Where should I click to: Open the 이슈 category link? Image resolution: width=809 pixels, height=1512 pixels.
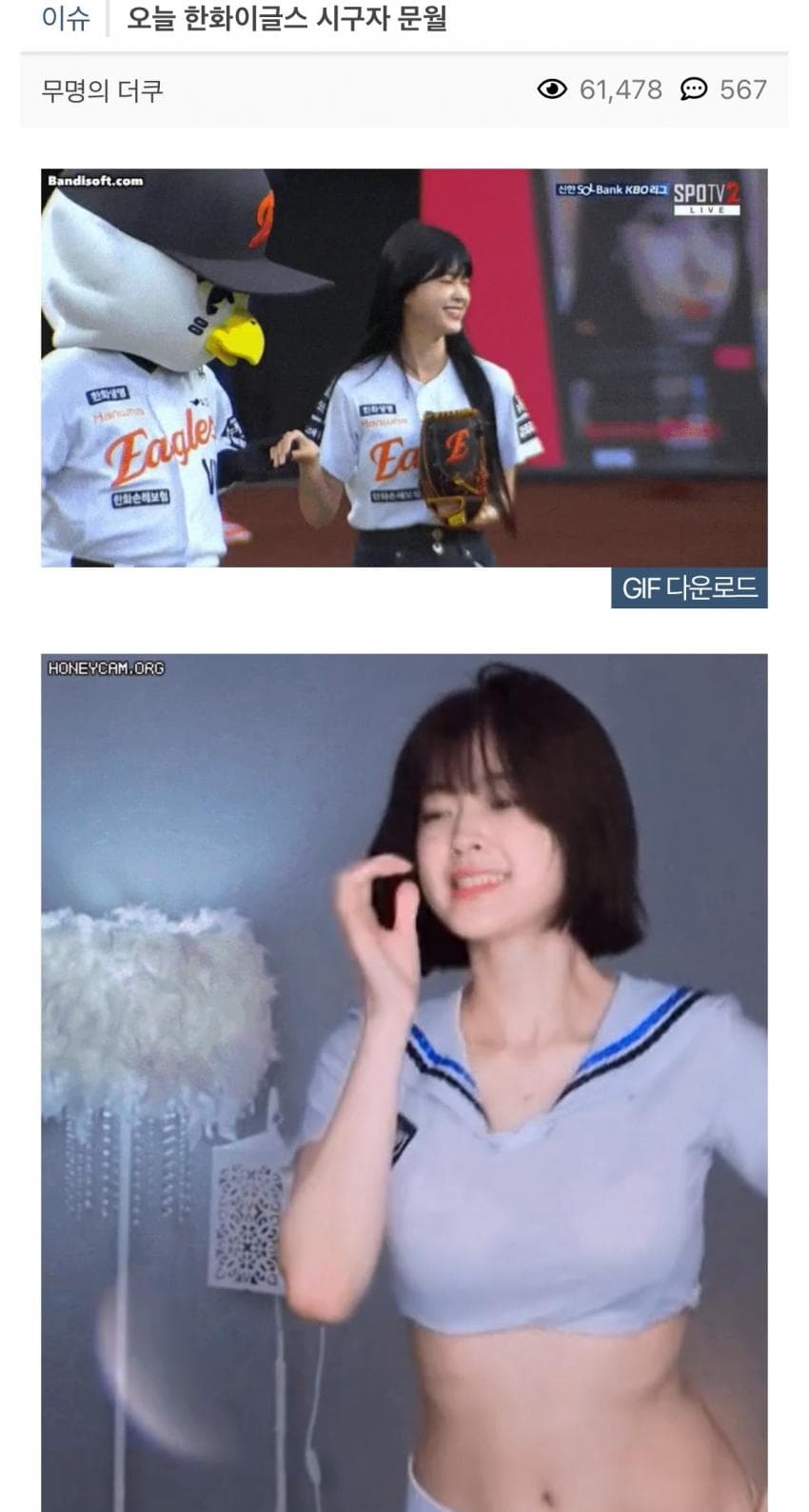(x=65, y=18)
